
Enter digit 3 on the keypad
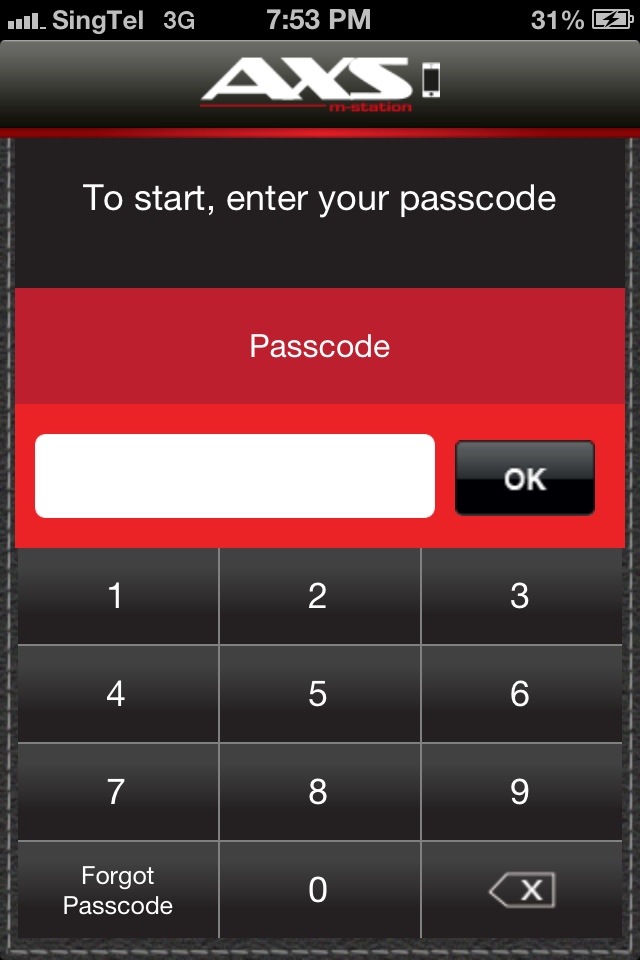521,596
